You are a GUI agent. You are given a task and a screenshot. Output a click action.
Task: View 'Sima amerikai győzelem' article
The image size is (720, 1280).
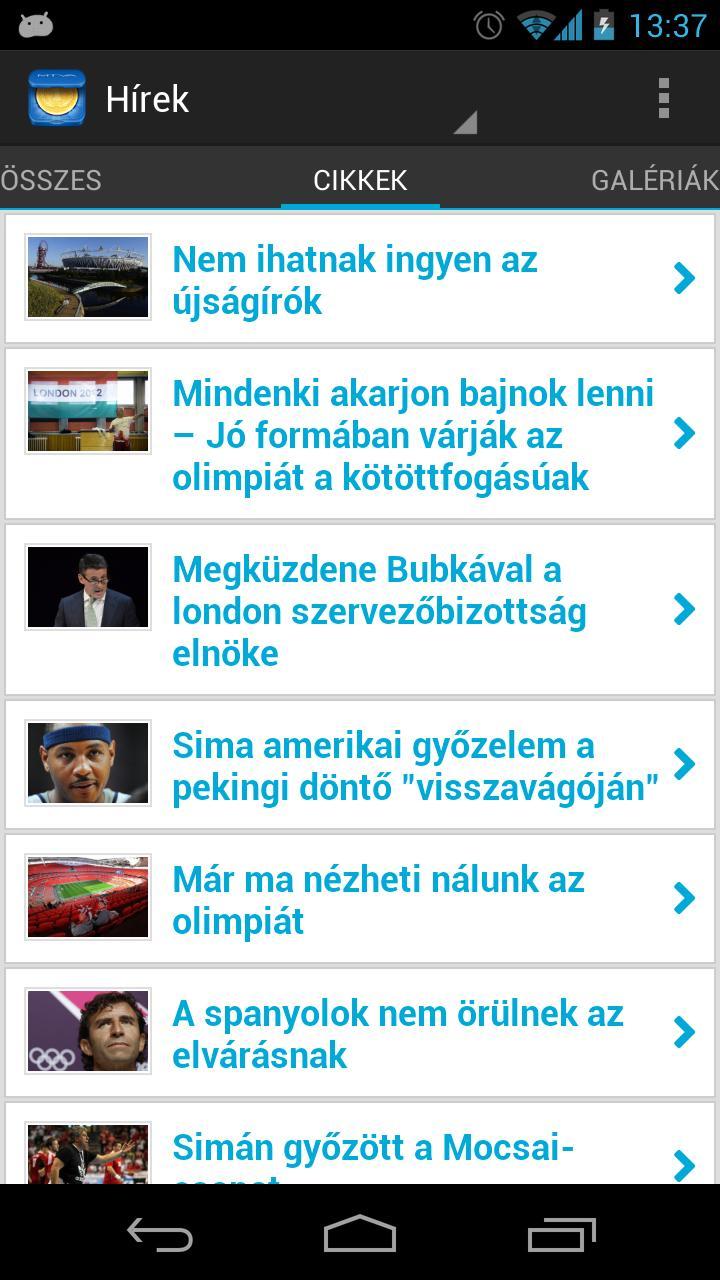360,765
